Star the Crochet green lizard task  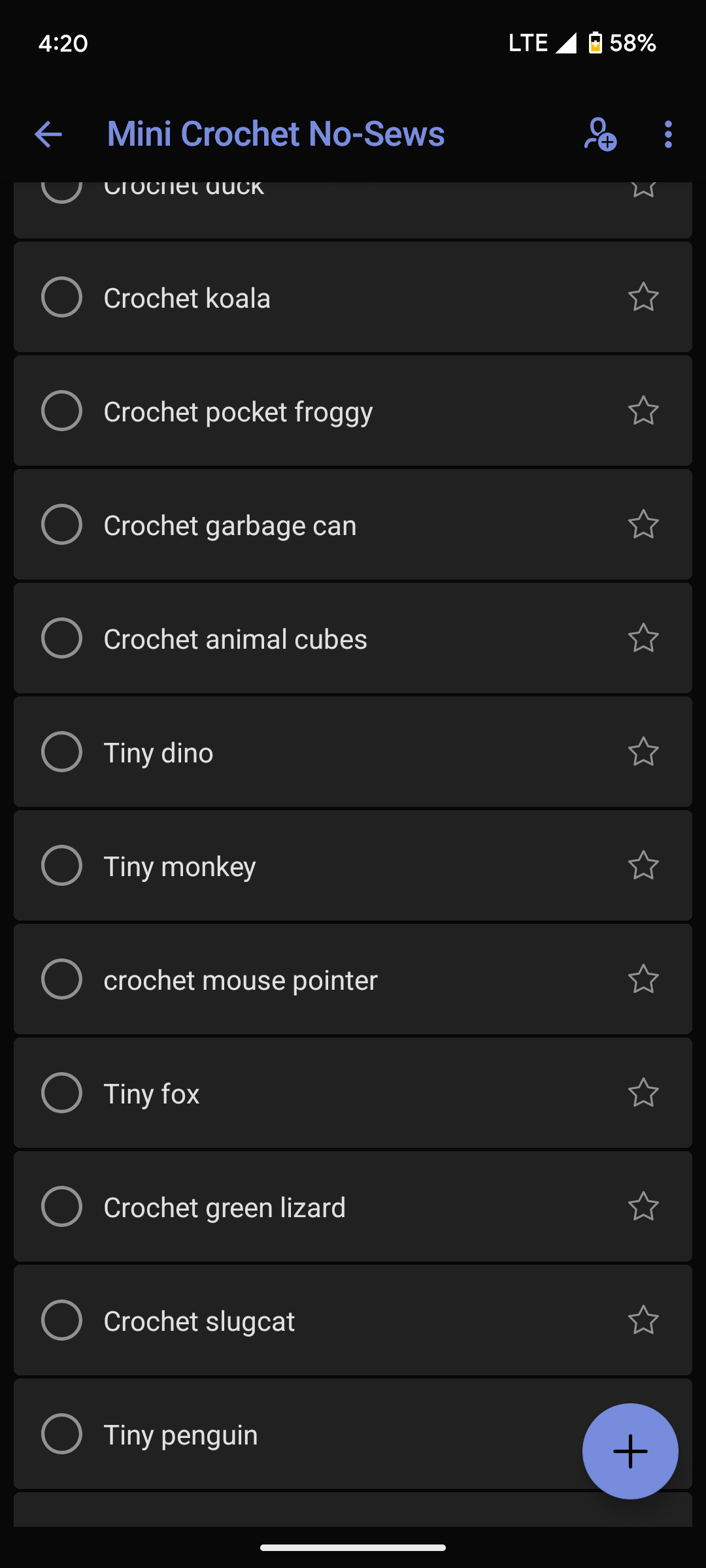[643, 1207]
